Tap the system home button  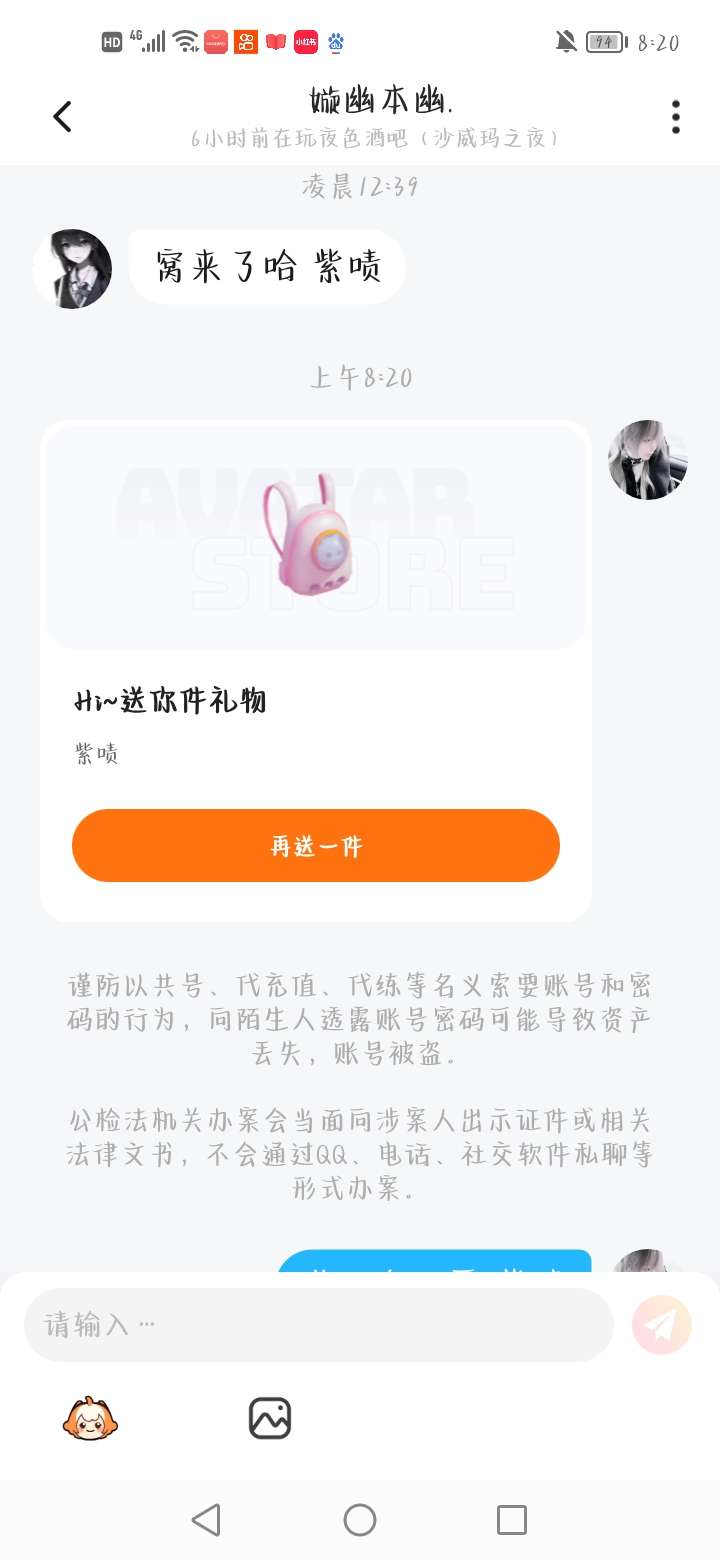360,1520
